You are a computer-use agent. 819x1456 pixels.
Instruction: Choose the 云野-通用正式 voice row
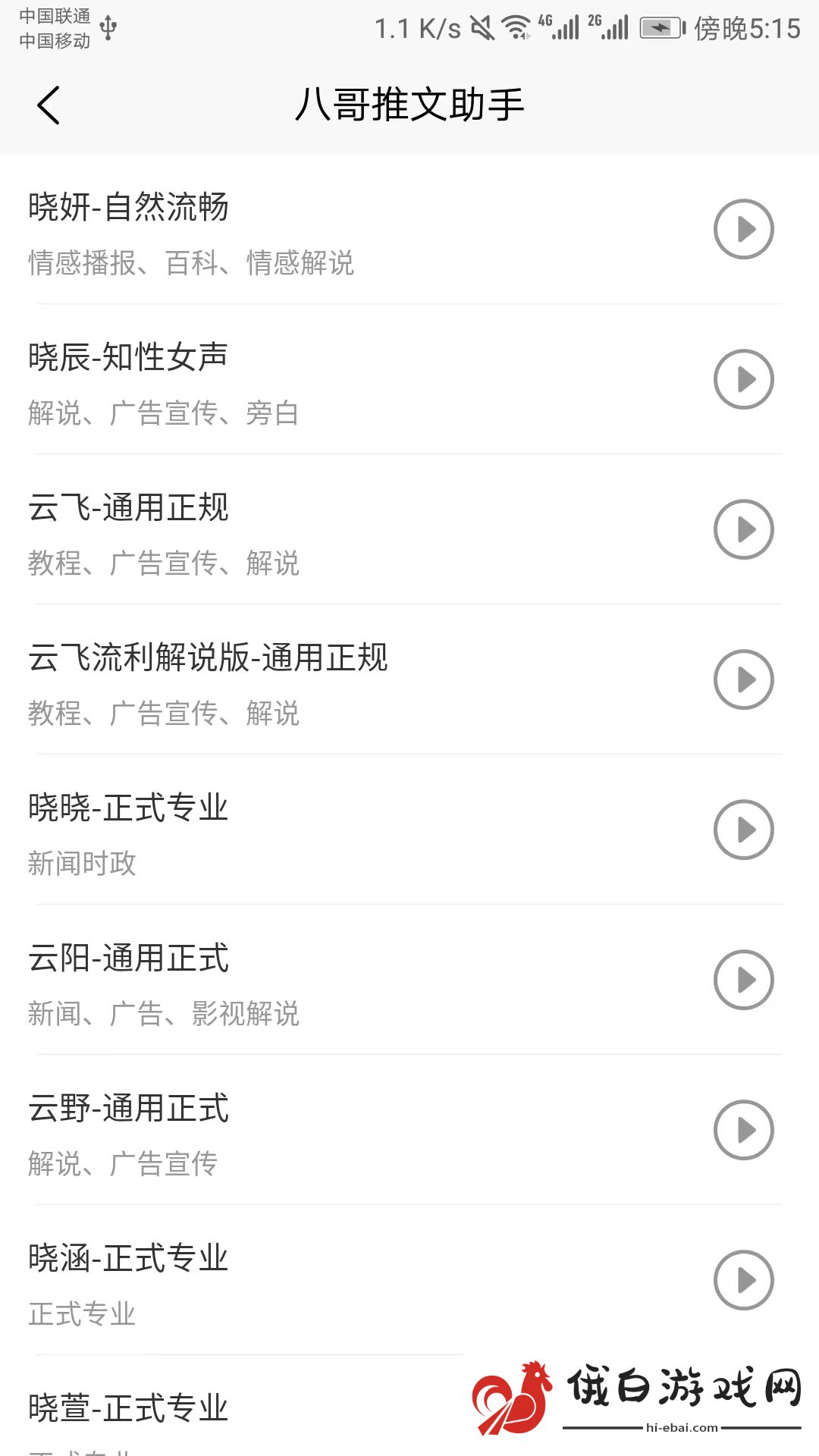click(x=409, y=1130)
